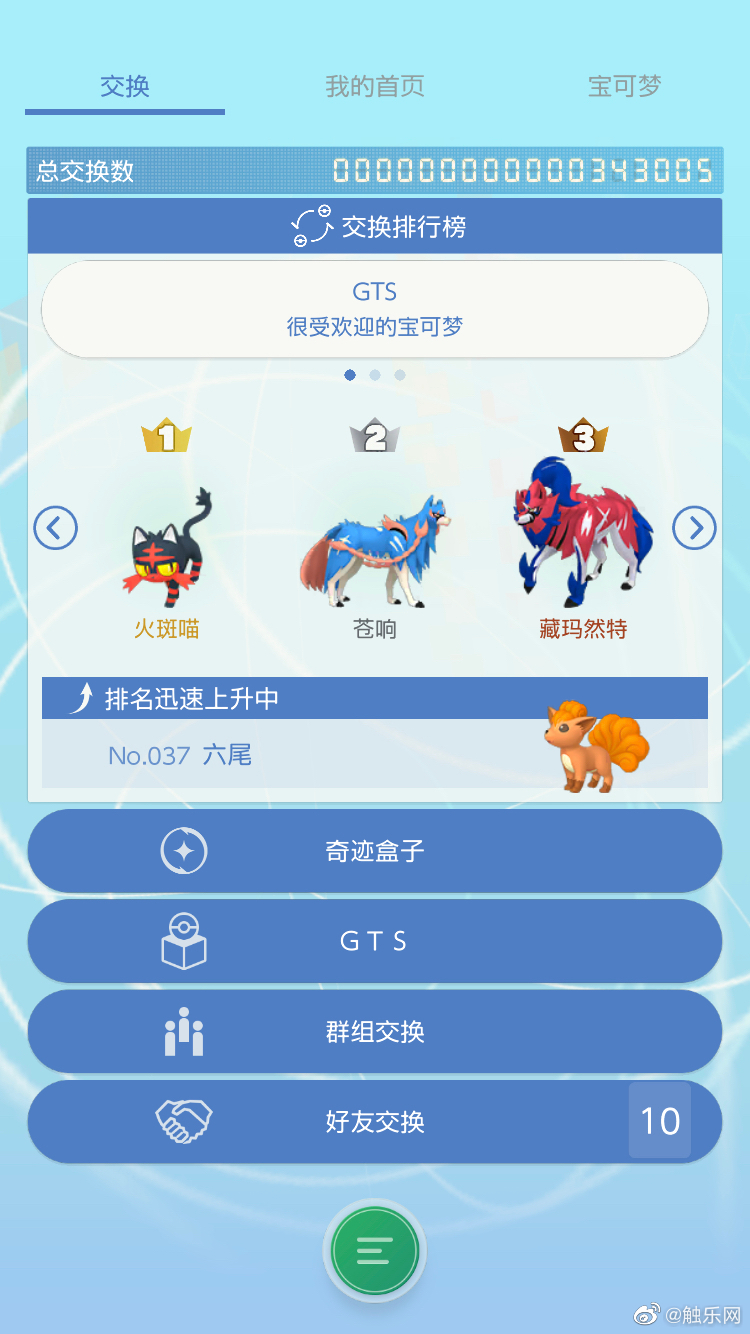The width and height of the screenshot is (750, 1334).
Task: Select the GTS cube icon
Action: click(x=184, y=940)
